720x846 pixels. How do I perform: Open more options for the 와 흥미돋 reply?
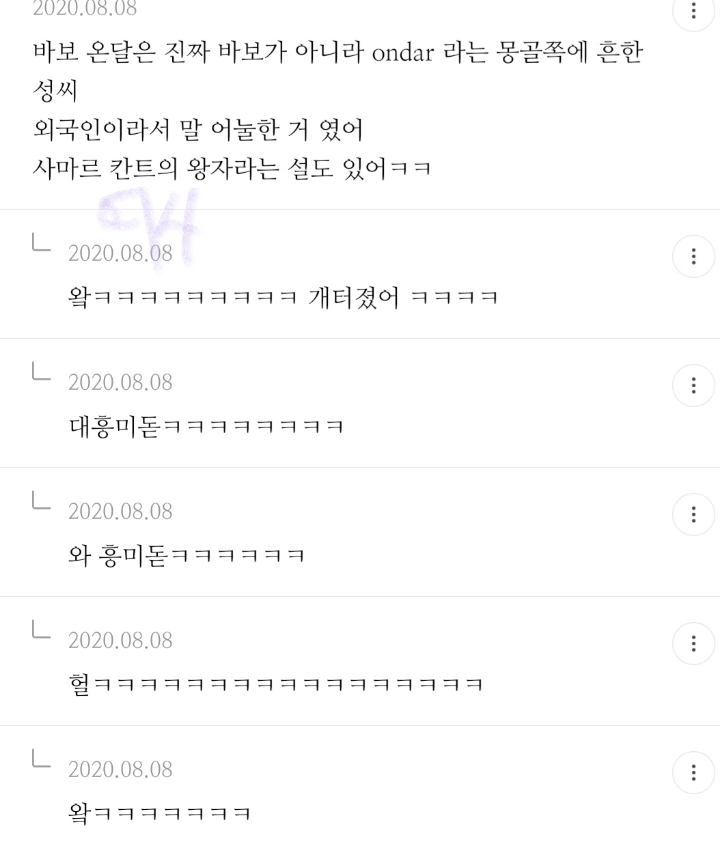pos(694,514)
